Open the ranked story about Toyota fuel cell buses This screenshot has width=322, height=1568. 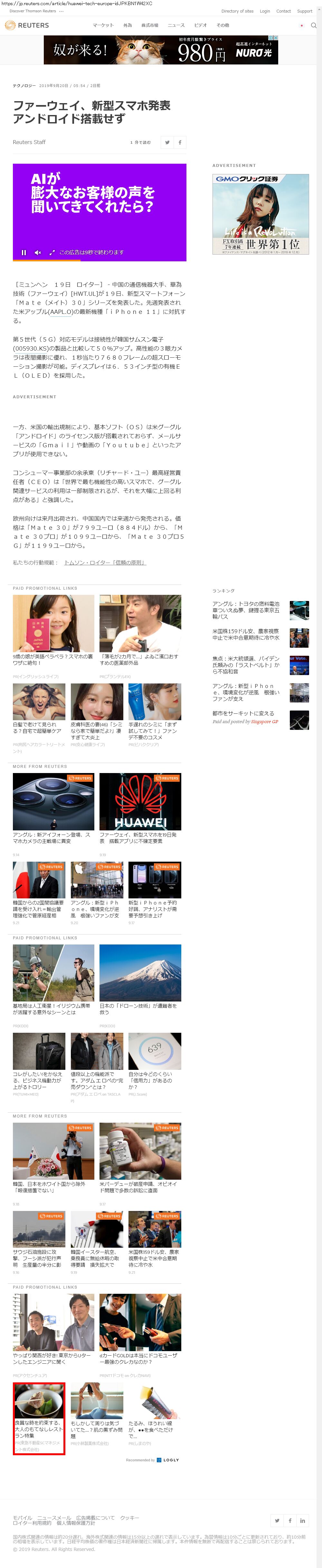246,610
